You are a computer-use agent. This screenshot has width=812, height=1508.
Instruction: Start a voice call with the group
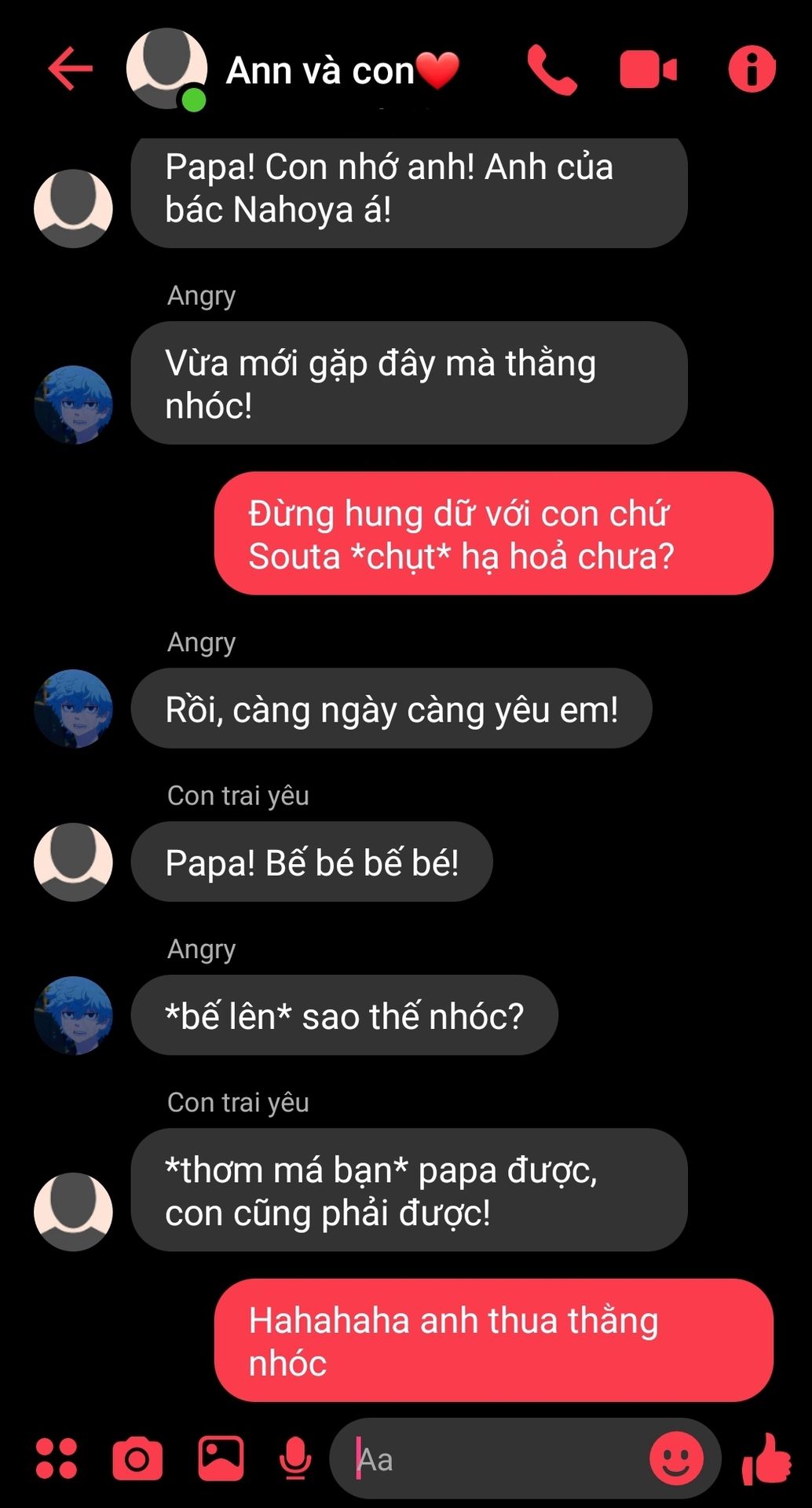(x=551, y=70)
